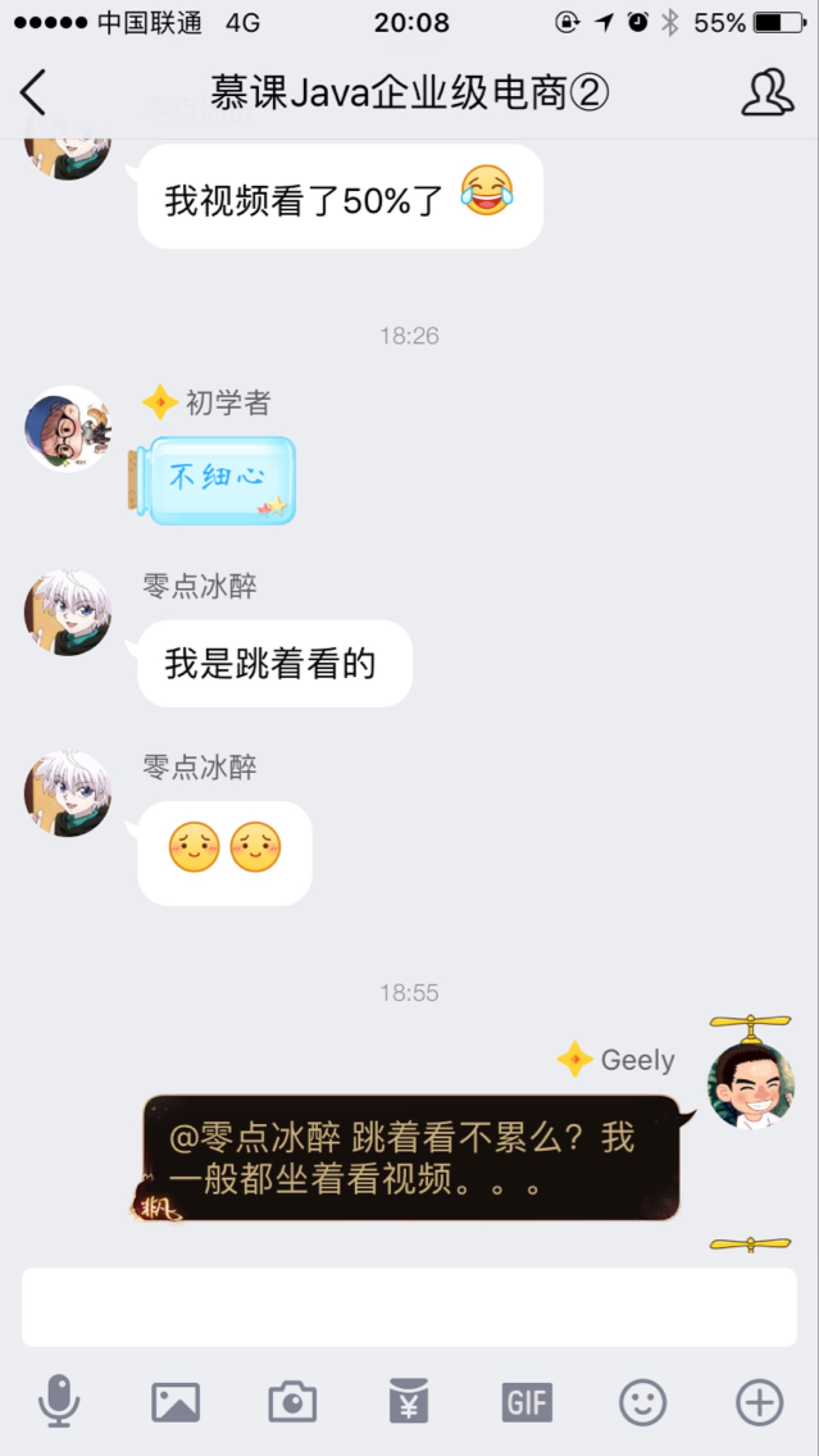Tap the level badge next to Geely
The width and height of the screenshot is (819, 1456).
pyautogui.click(x=575, y=1059)
